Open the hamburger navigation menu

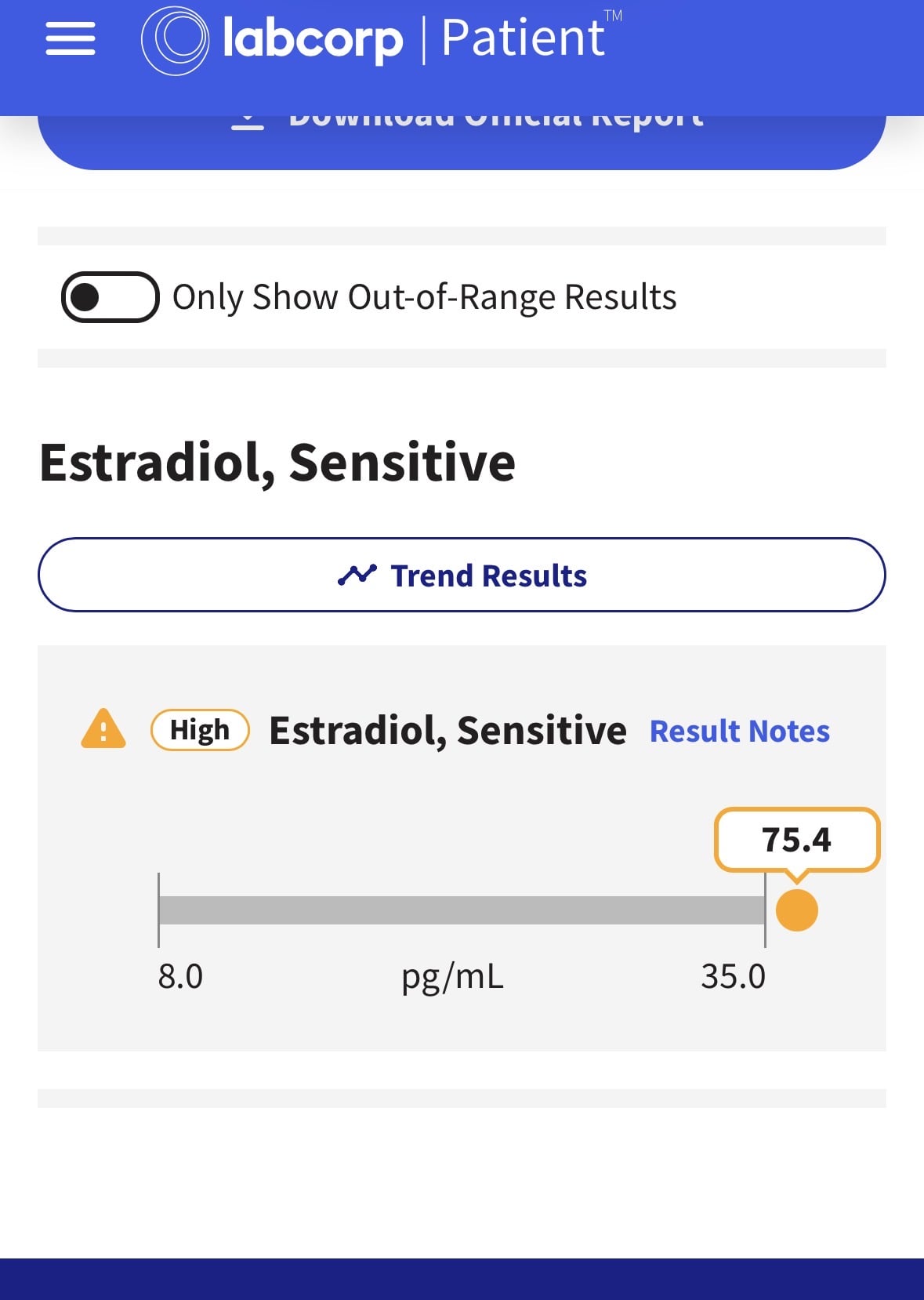pos(71,38)
